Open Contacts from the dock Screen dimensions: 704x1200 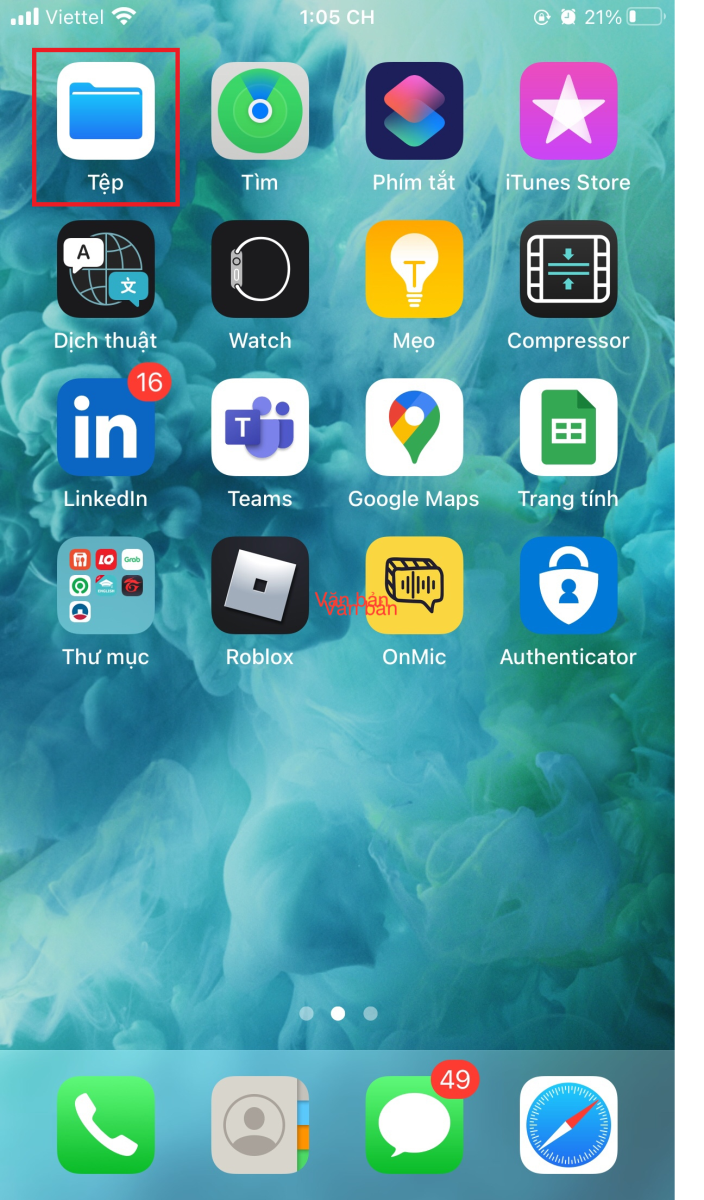pyautogui.click(x=260, y=1124)
